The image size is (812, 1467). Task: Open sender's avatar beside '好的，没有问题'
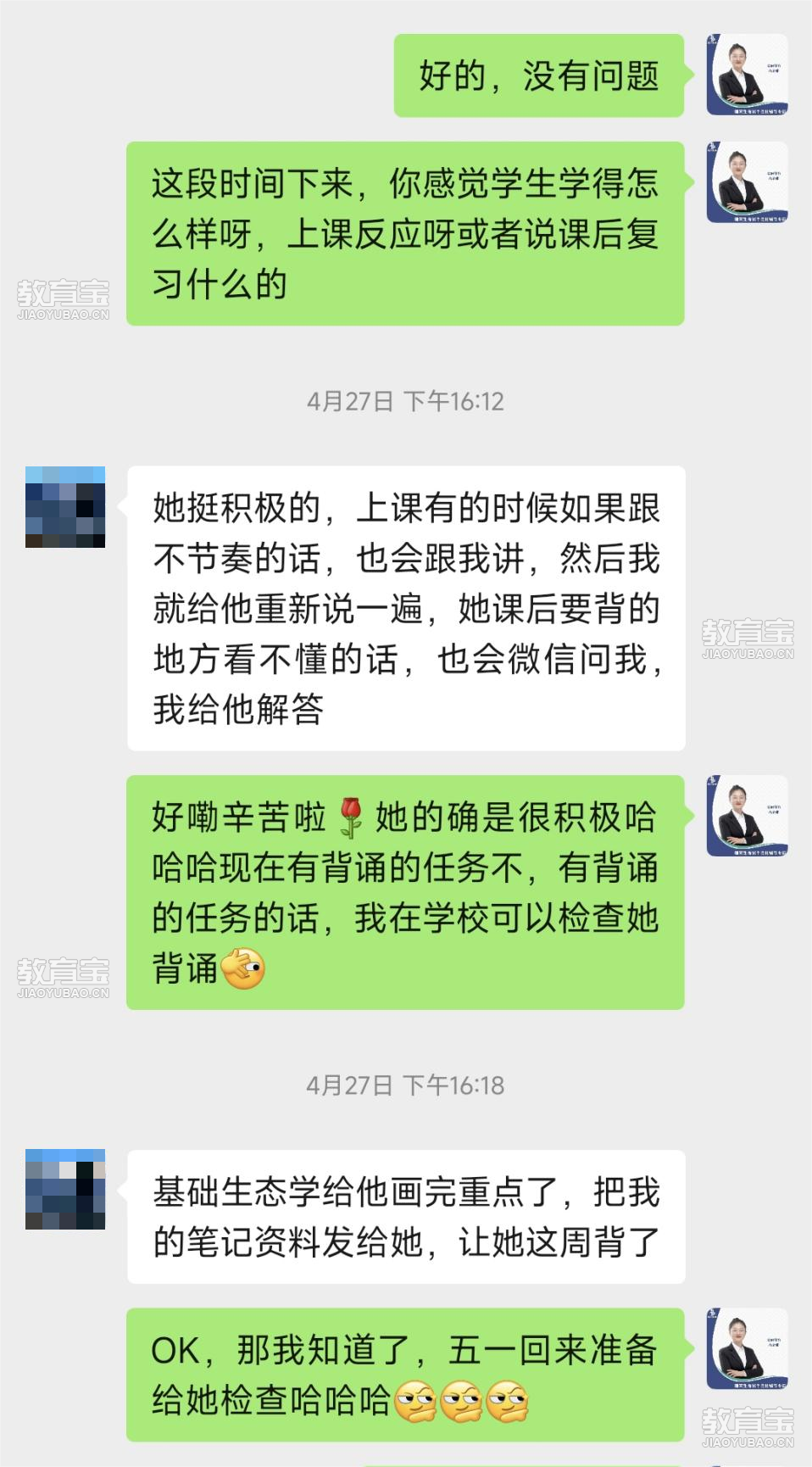pos(747,75)
